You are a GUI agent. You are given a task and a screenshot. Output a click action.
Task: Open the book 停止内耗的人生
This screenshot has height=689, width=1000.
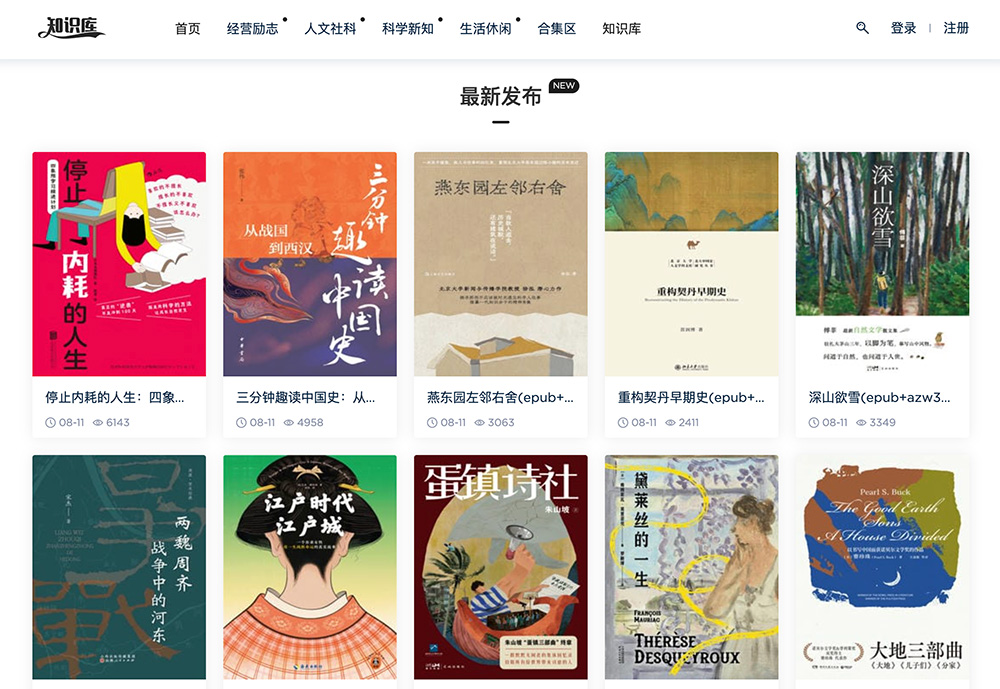coord(119,264)
